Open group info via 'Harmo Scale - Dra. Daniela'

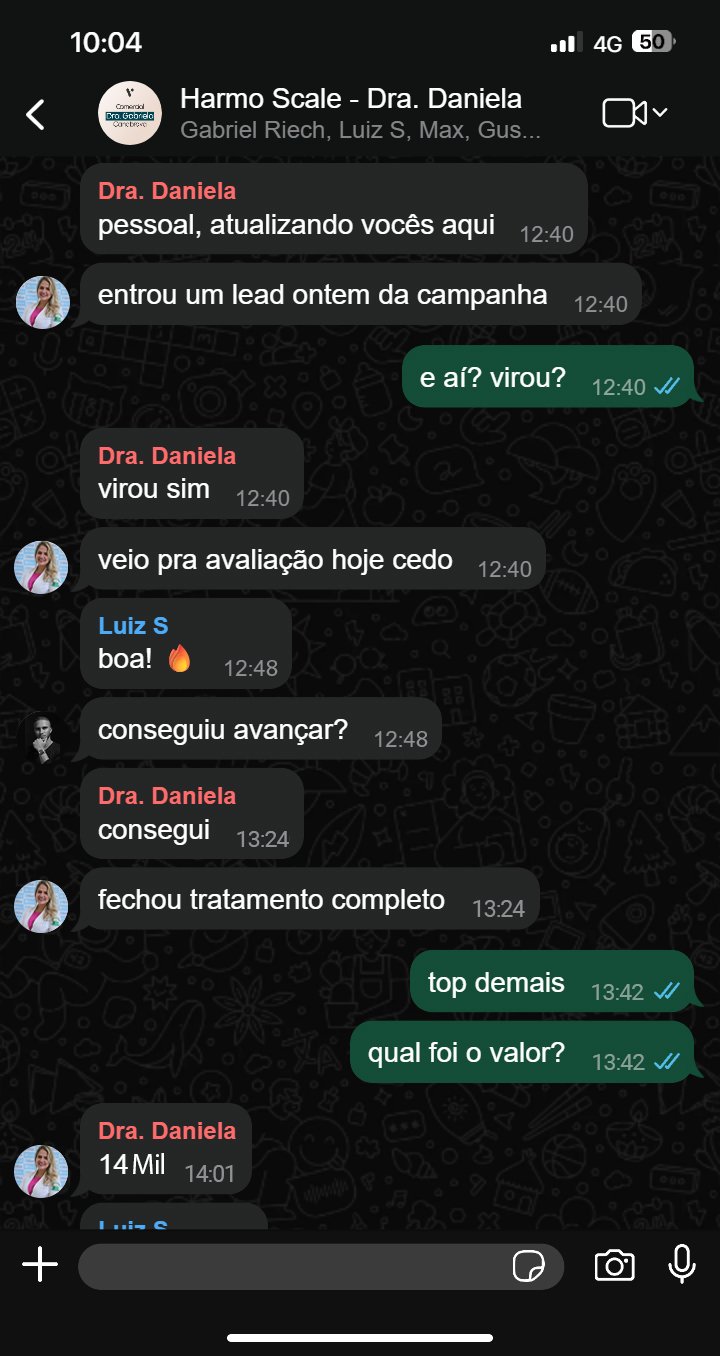point(350,99)
